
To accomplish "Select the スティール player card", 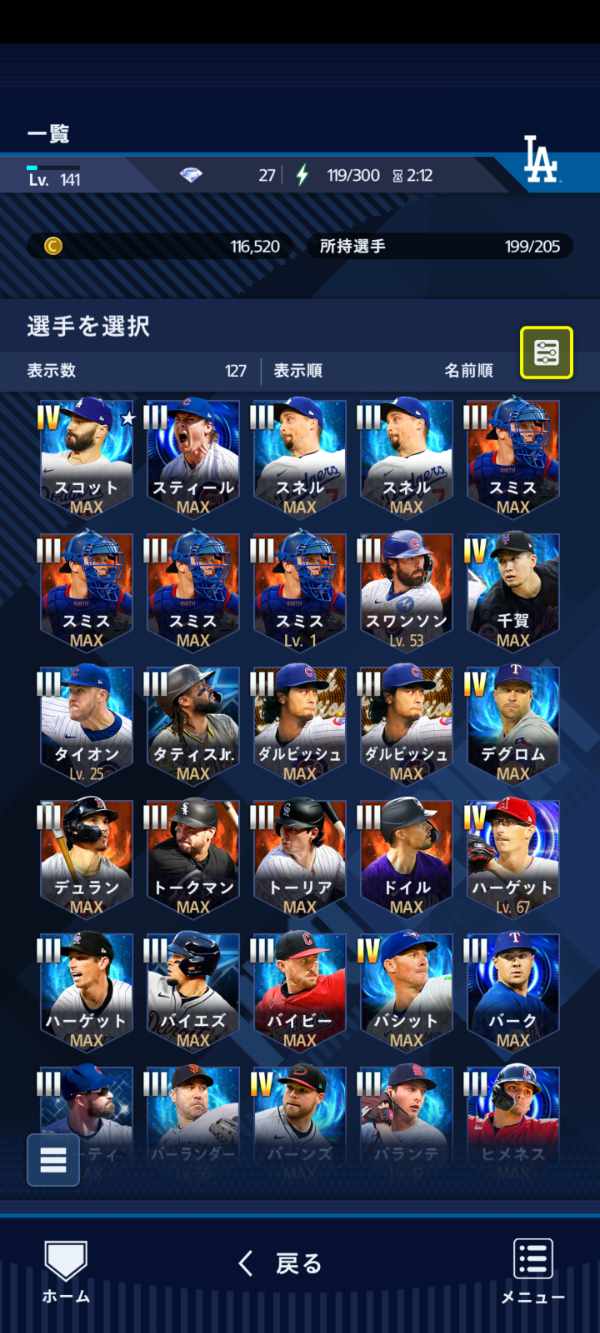I will [193, 458].
